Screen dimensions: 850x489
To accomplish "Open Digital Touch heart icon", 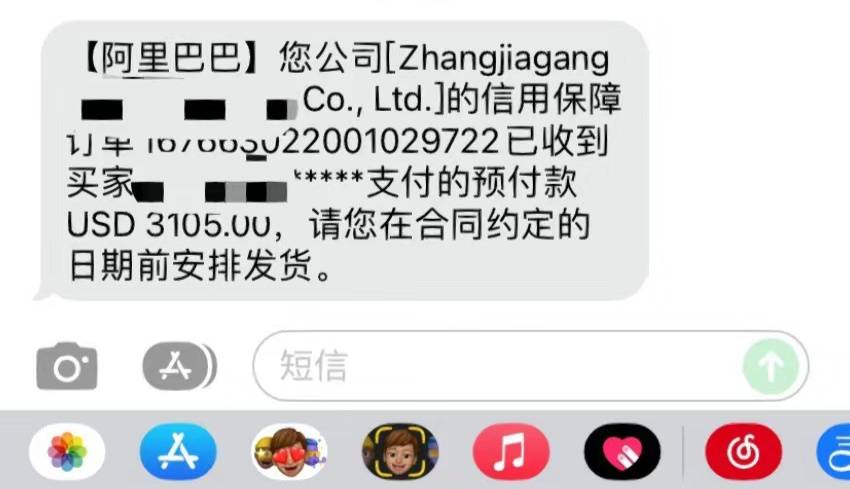I will pyautogui.click(x=622, y=451).
